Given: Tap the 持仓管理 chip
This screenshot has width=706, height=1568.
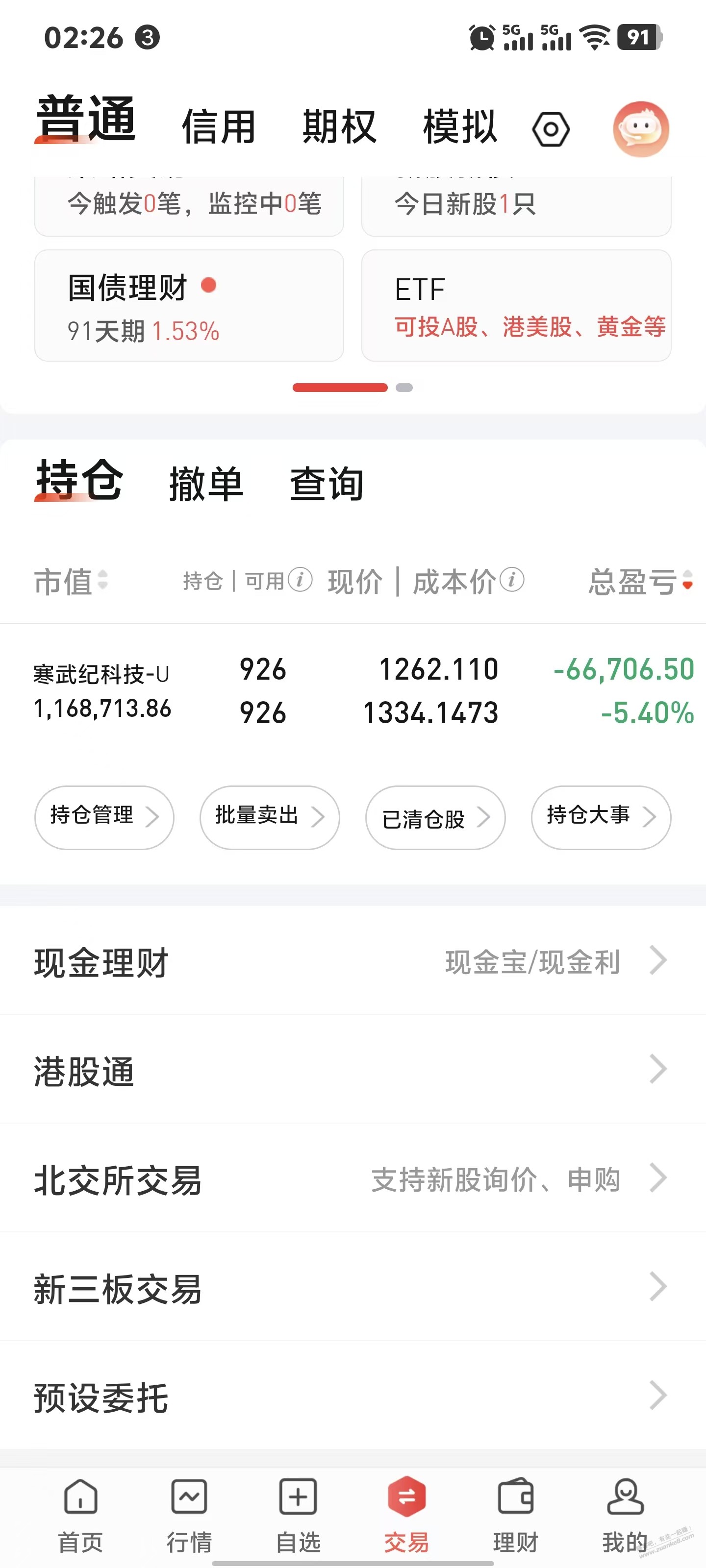Looking at the screenshot, I should pos(104,817).
